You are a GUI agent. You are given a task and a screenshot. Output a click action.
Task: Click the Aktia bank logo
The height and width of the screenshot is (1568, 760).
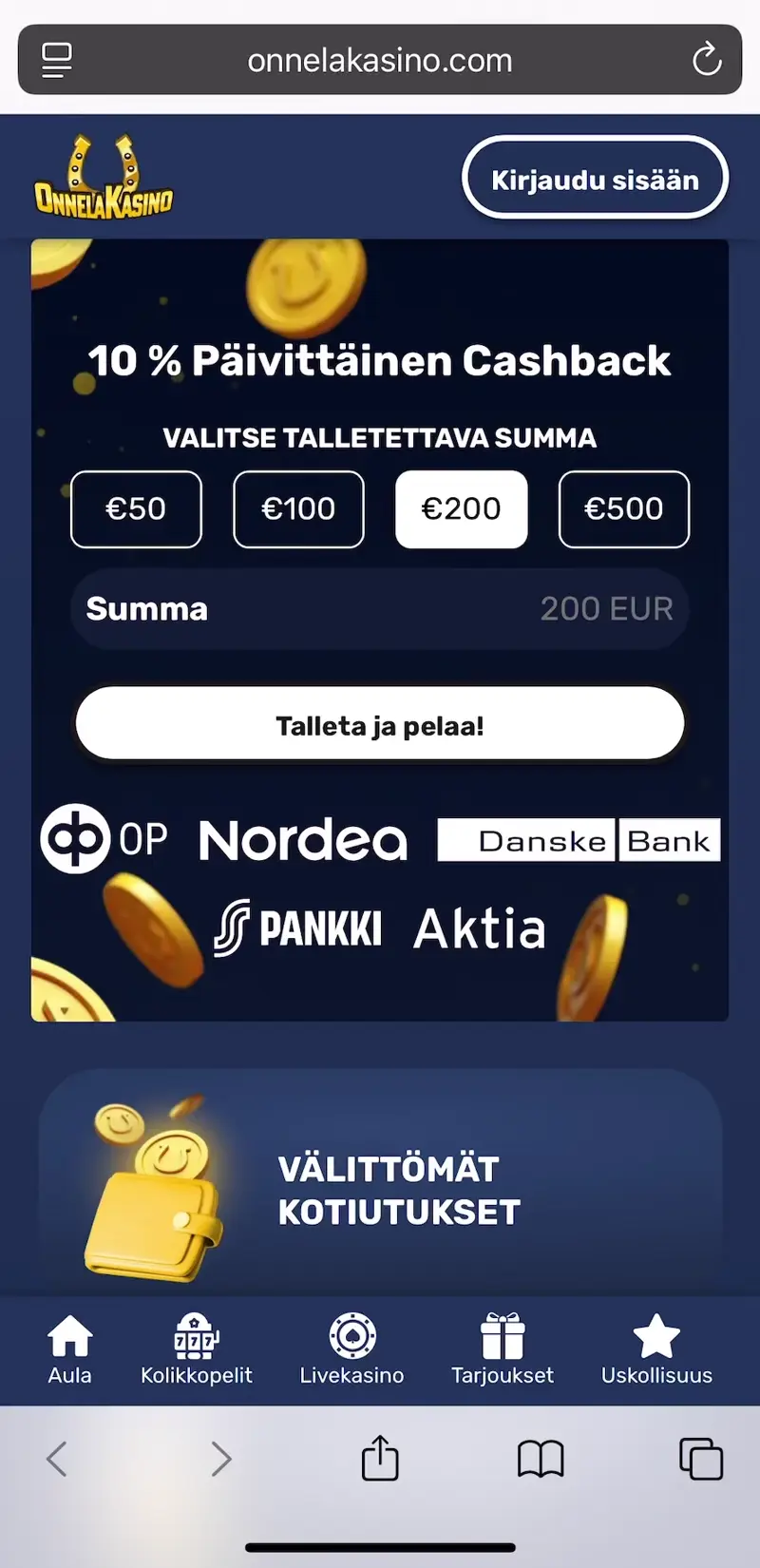tap(479, 927)
